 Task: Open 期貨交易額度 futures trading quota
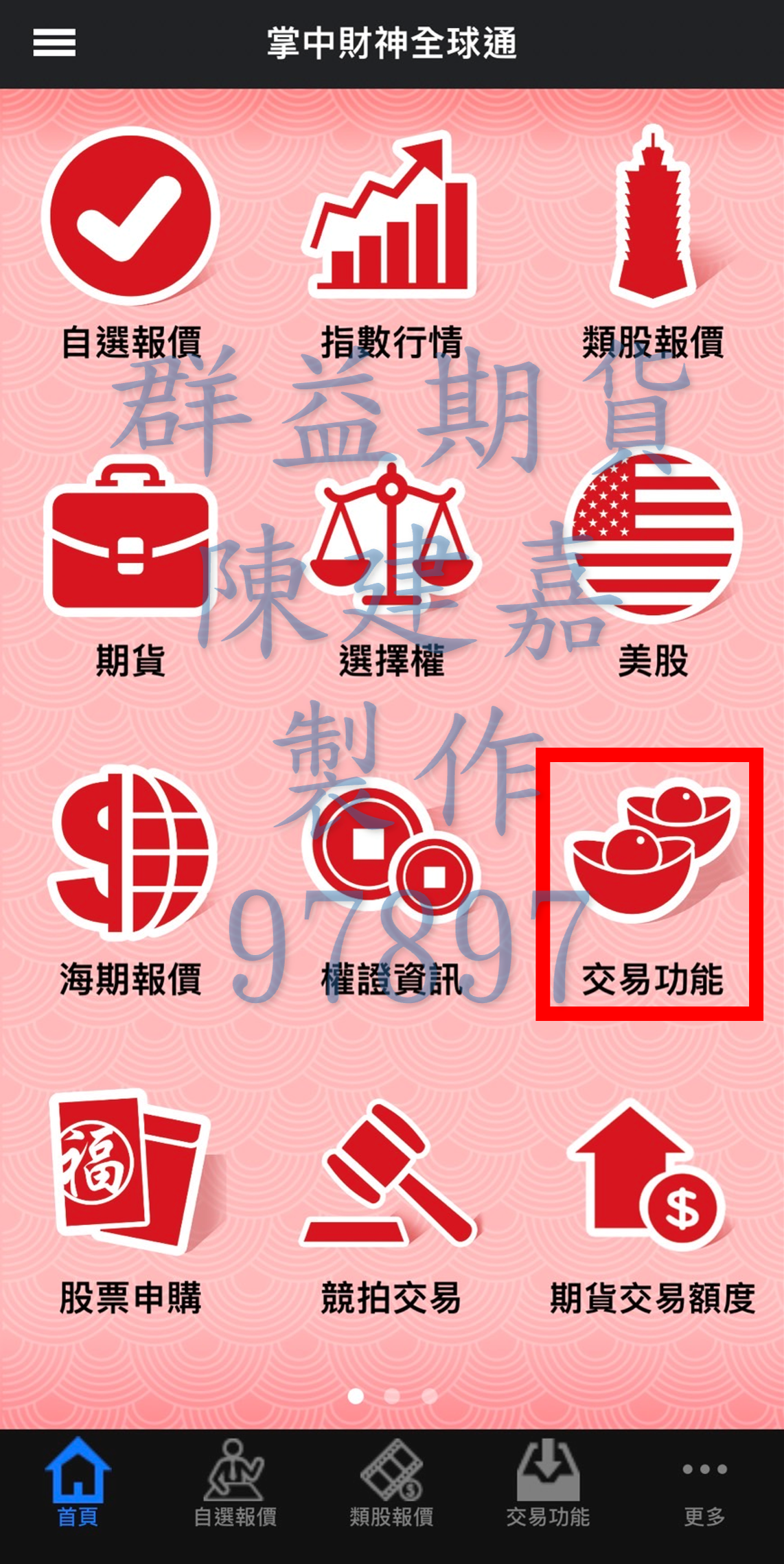coord(652,1201)
